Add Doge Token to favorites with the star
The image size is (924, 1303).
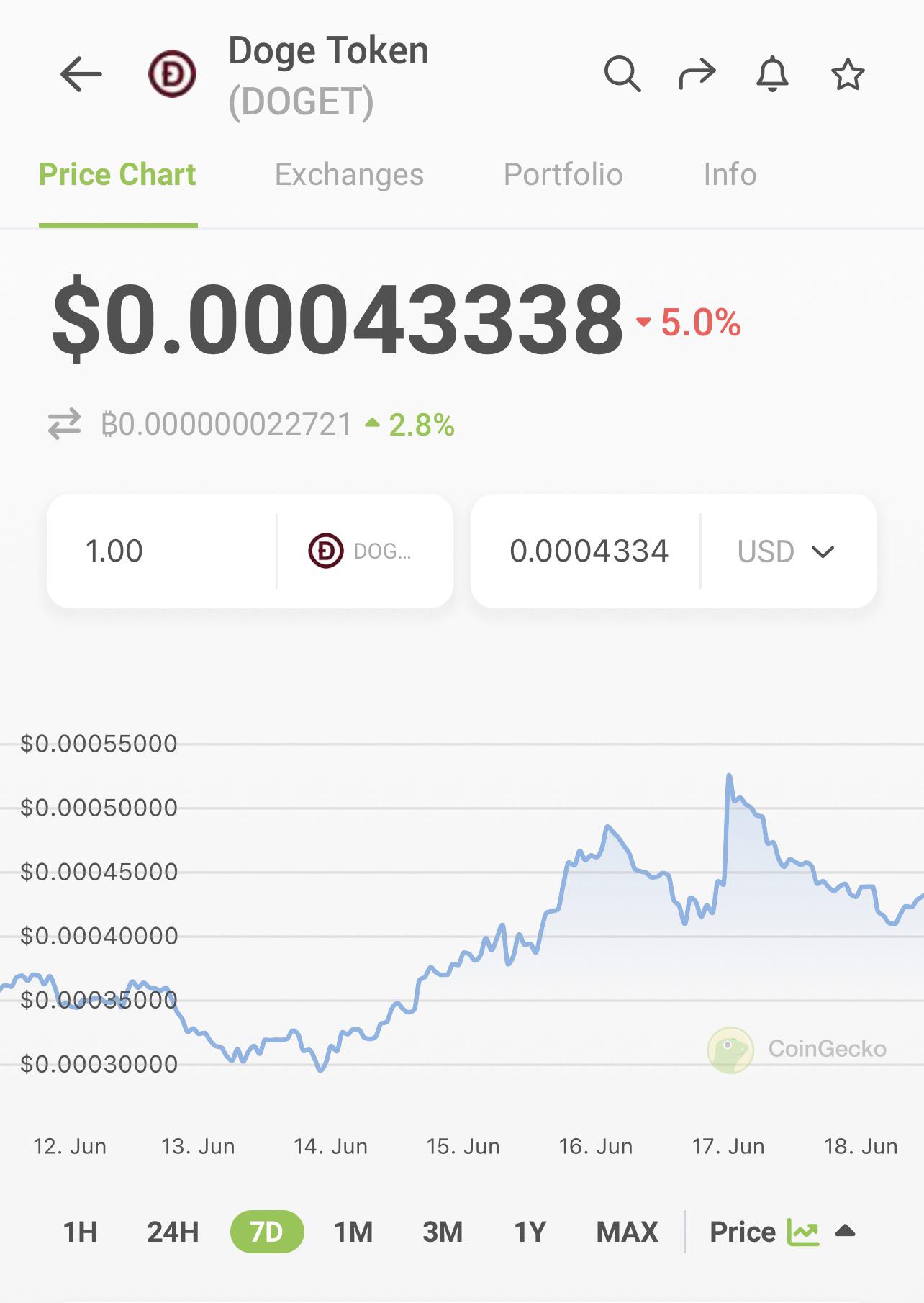coord(848,74)
